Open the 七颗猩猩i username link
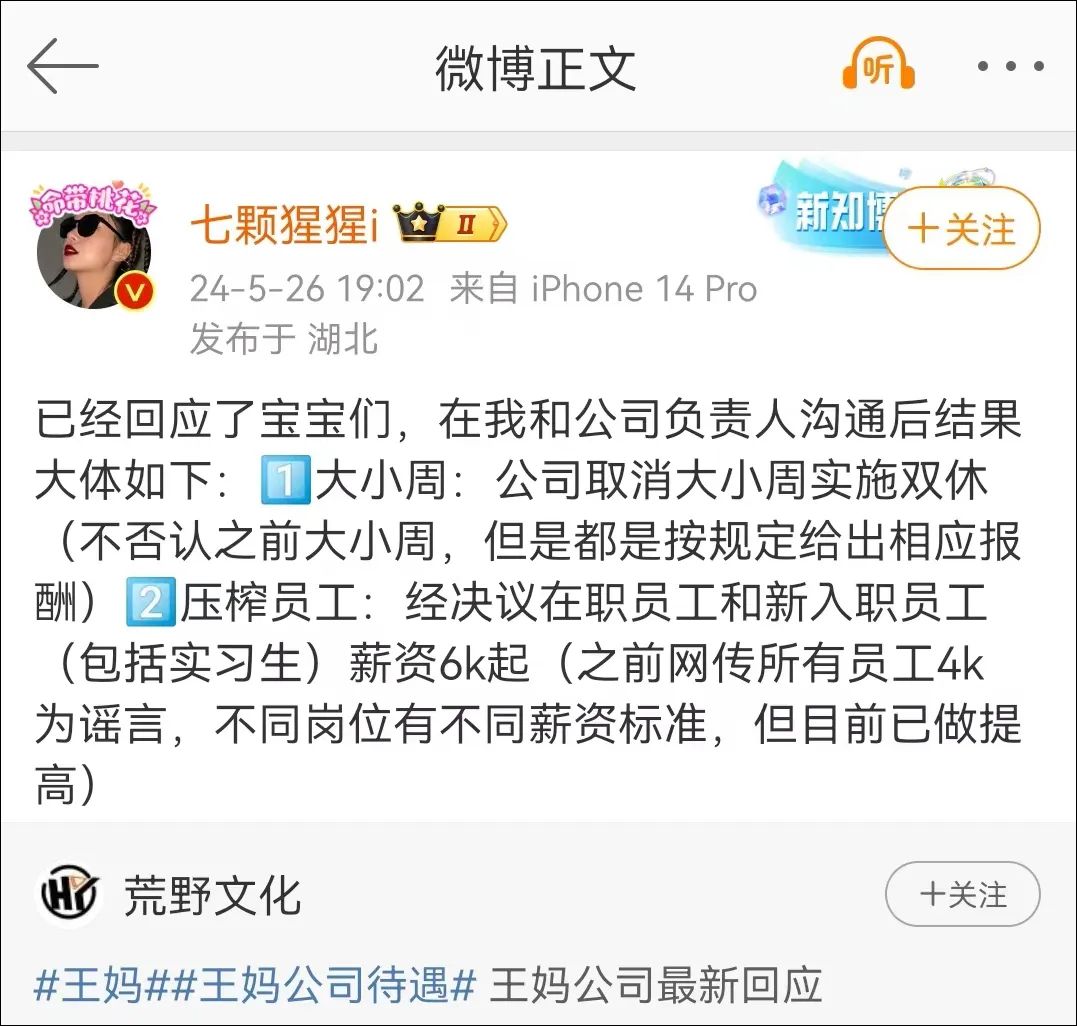The width and height of the screenshot is (1077, 1026). tap(284, 227)
